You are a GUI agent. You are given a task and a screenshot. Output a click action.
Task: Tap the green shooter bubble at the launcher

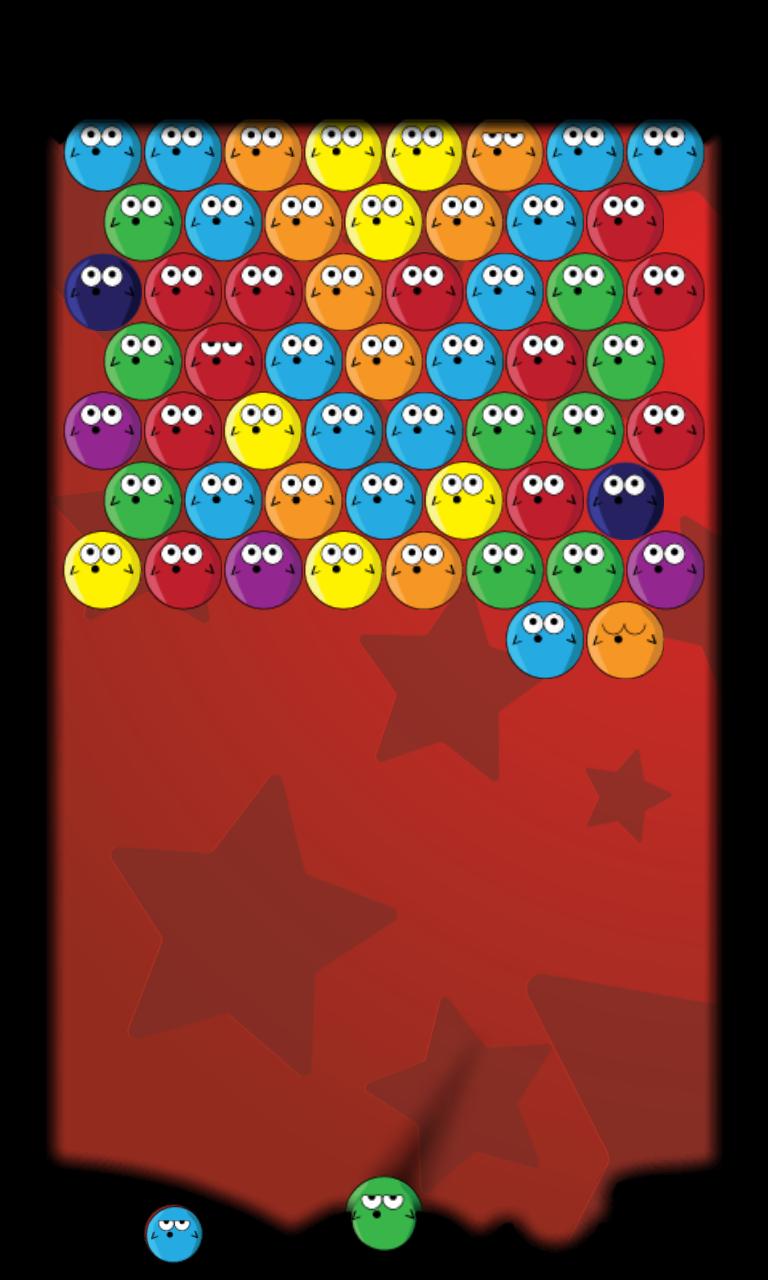[x=384, y=1213]
